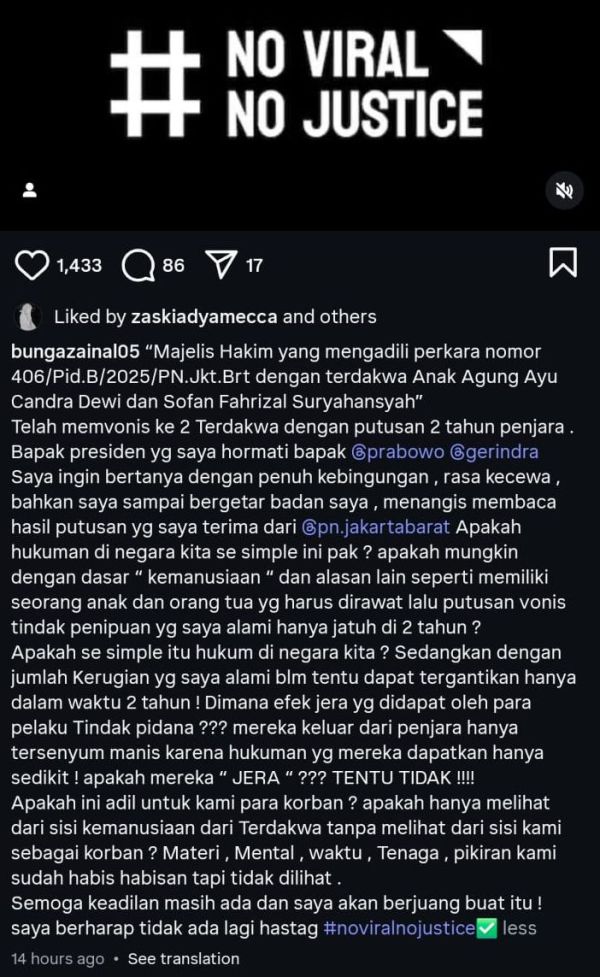Unmute the video sound
The height and width of the screenshot is (977, 600).
pyautogui.click(x=564, y=190)
